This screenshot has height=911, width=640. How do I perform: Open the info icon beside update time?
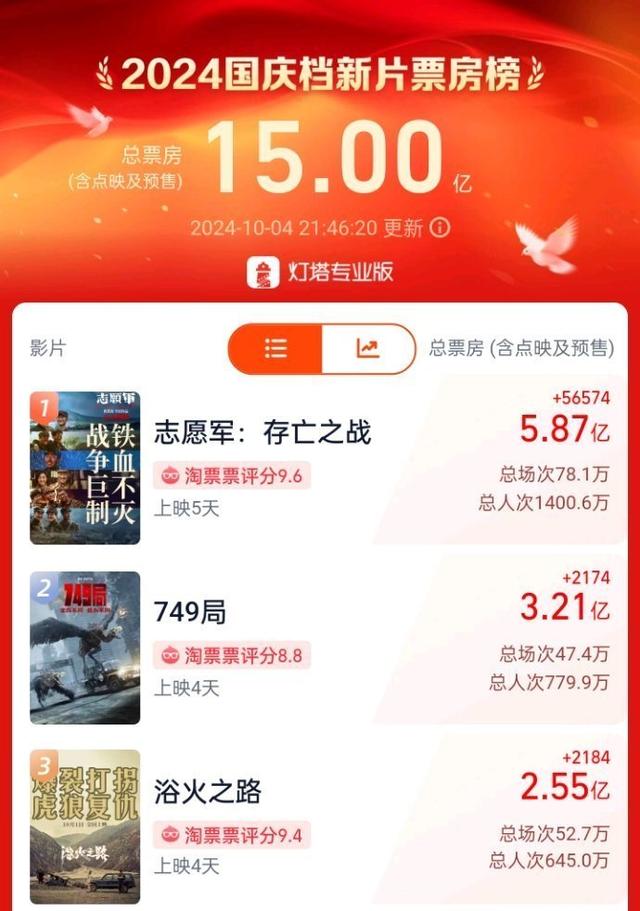(x=440, y=228)
